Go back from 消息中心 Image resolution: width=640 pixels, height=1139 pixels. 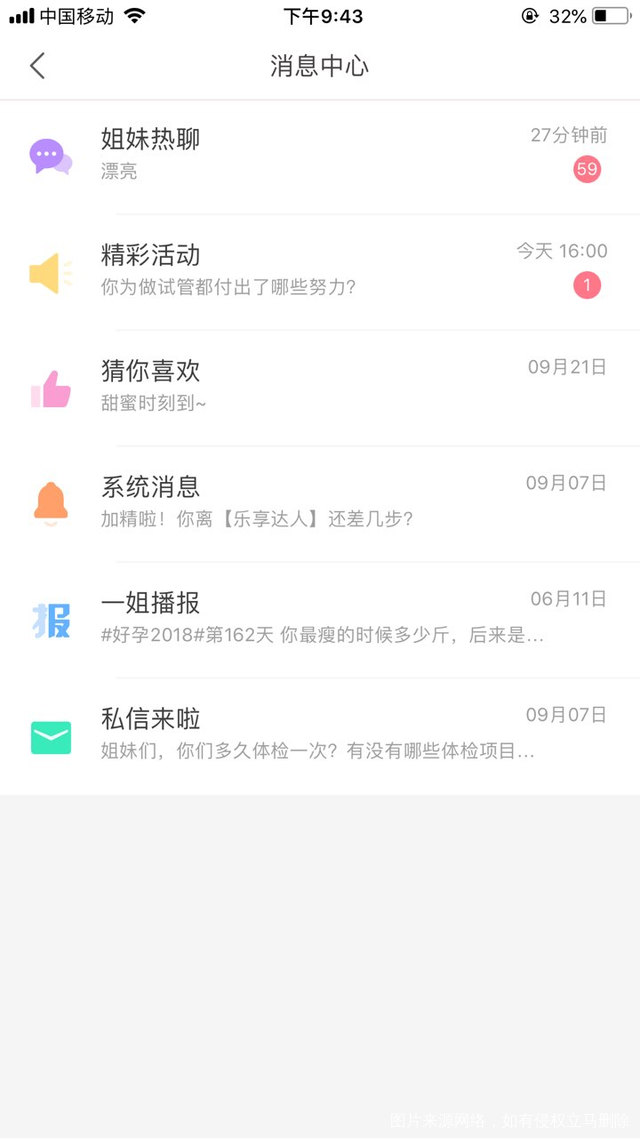(38, 66)
